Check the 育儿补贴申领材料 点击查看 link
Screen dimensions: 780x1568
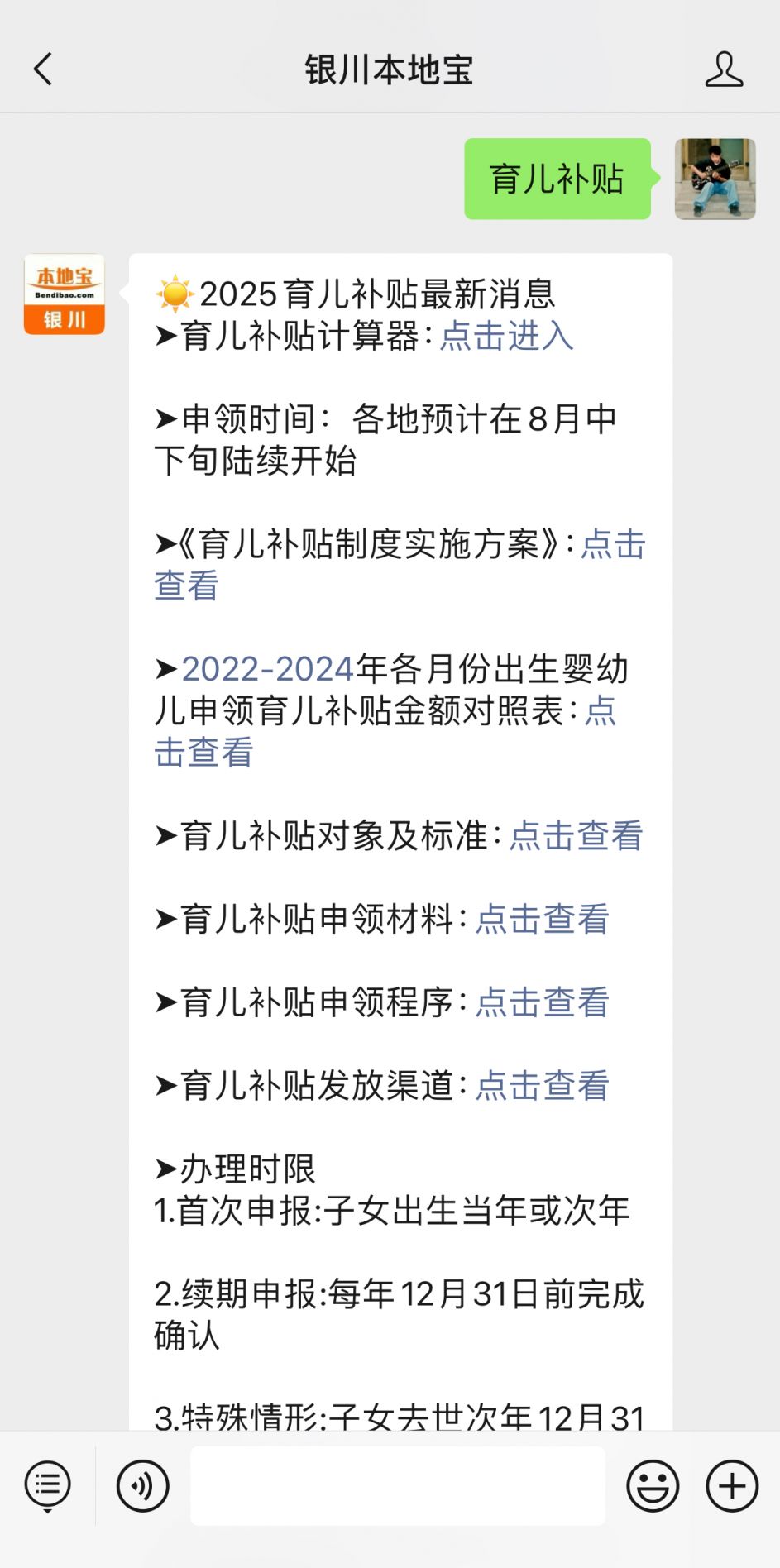[x=542, y=919]
